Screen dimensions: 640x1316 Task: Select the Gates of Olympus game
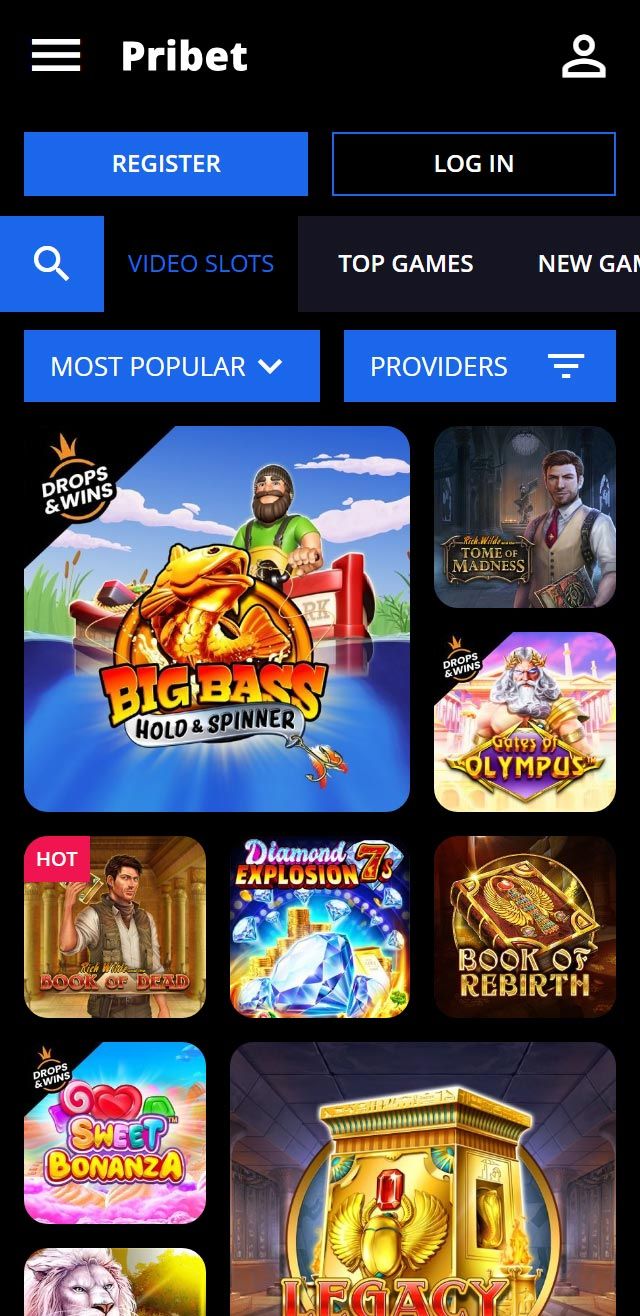tap(525, 721)
